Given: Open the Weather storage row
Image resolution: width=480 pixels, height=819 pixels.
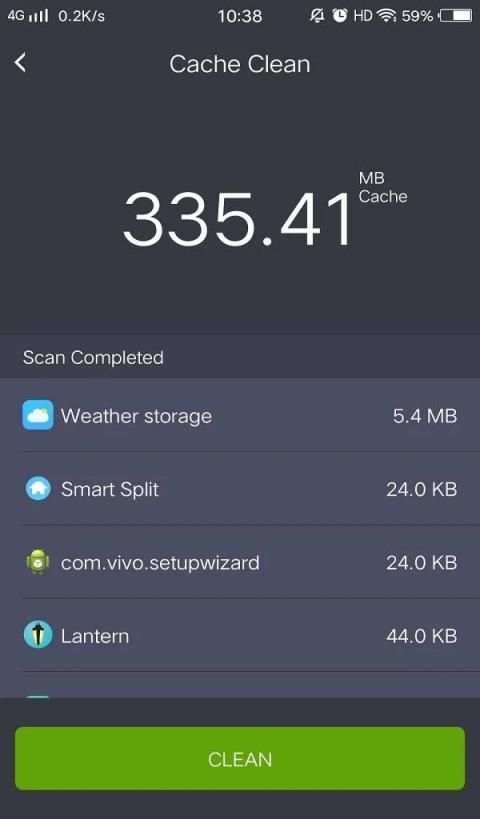Looking at the screenshot, I should [x=240, y=416].
